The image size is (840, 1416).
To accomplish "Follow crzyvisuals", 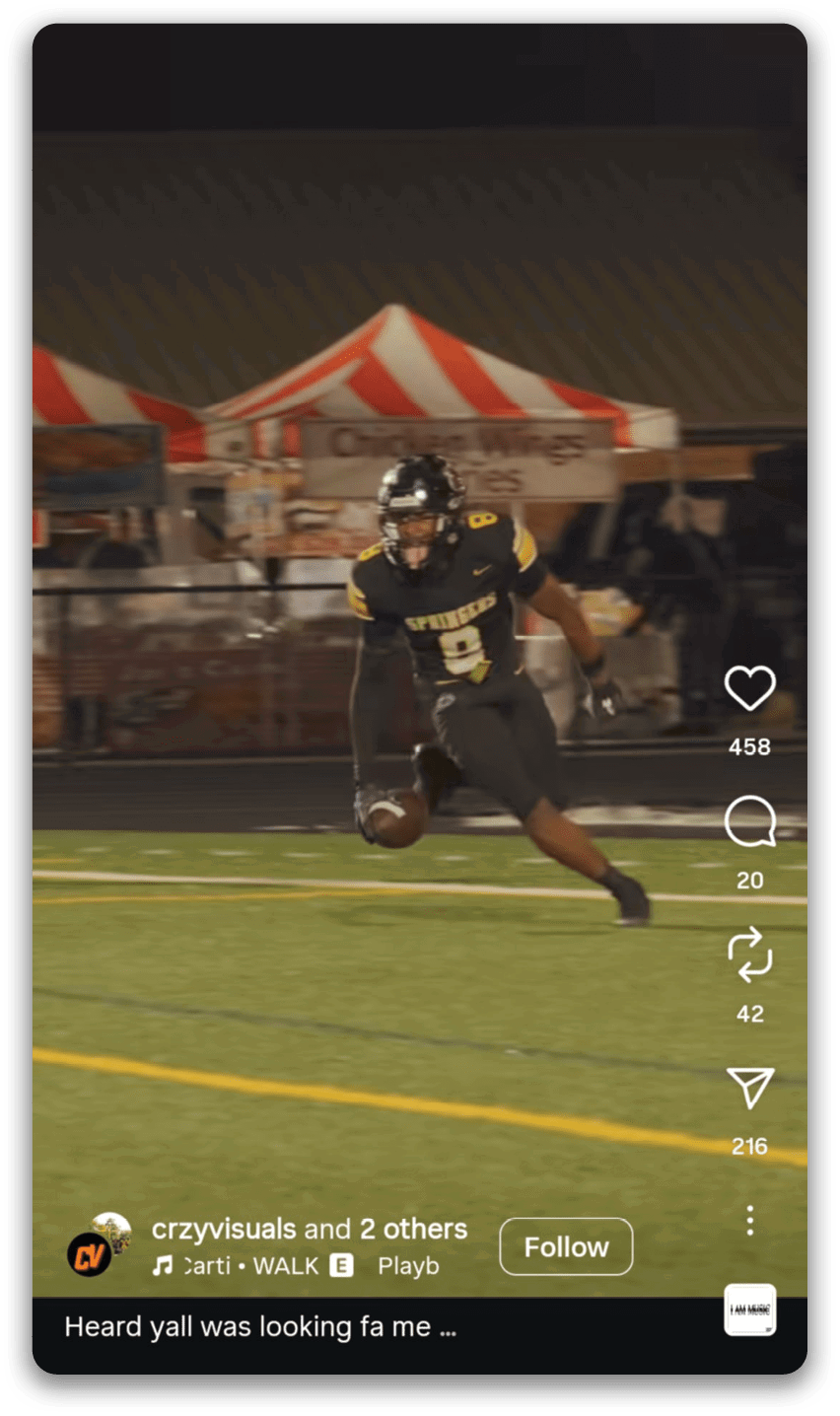I will 566,1246.
